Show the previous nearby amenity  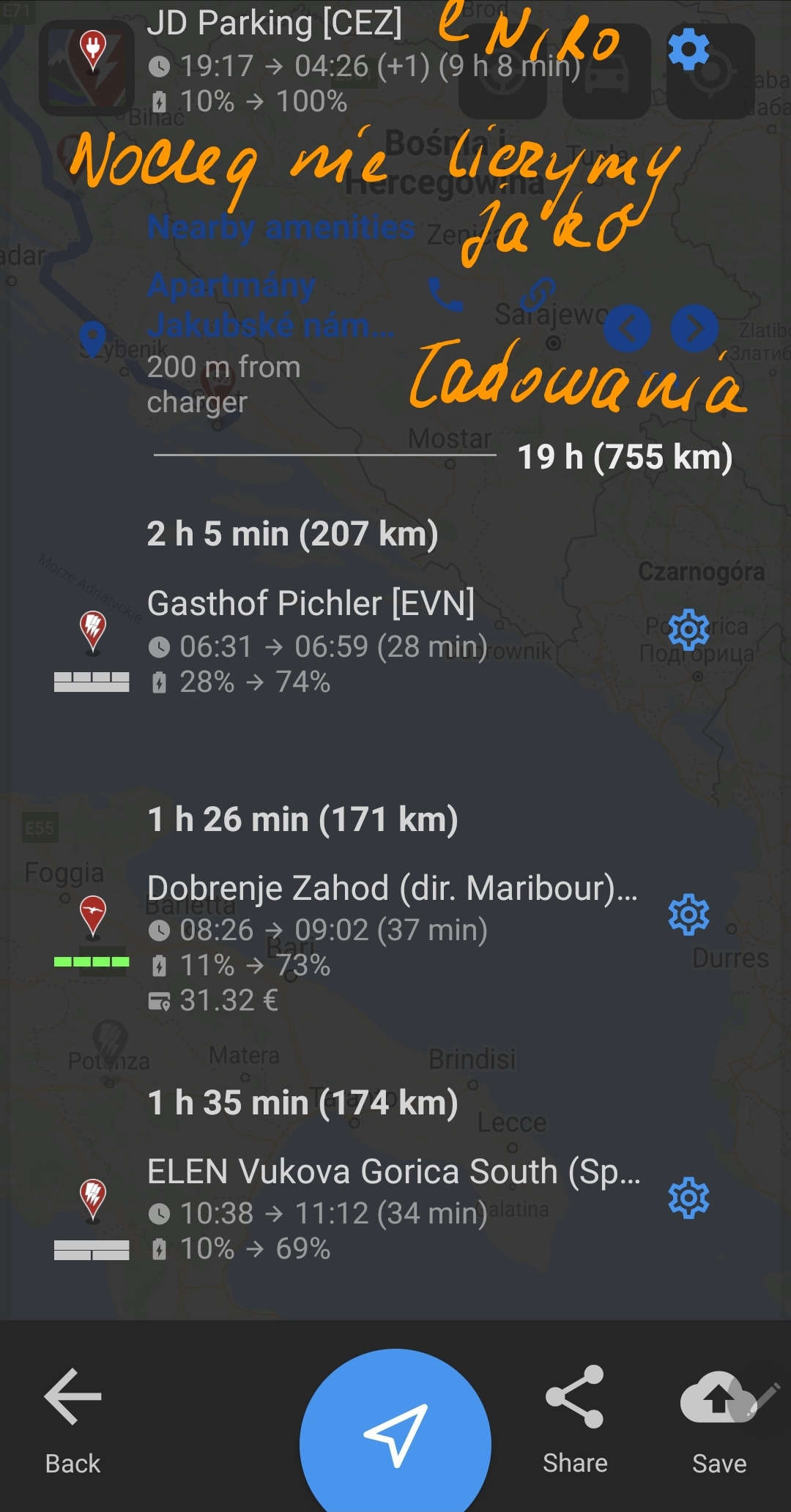[627, 328]
